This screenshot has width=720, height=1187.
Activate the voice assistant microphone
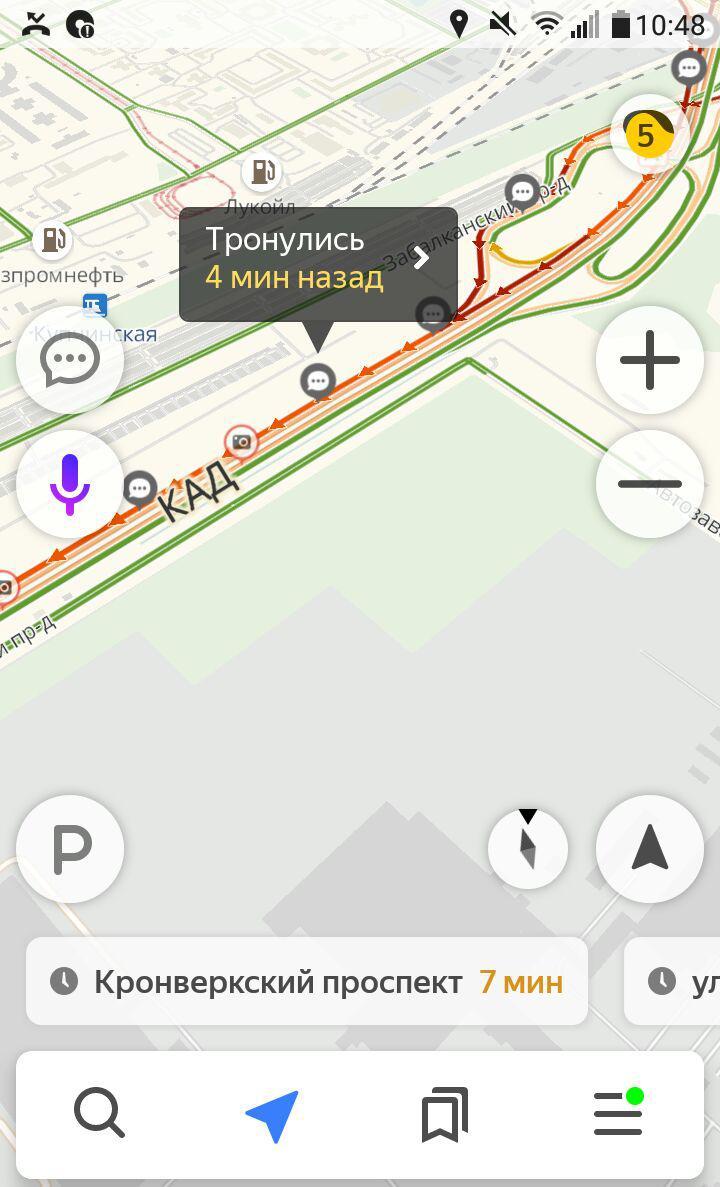tap(70, 484)
